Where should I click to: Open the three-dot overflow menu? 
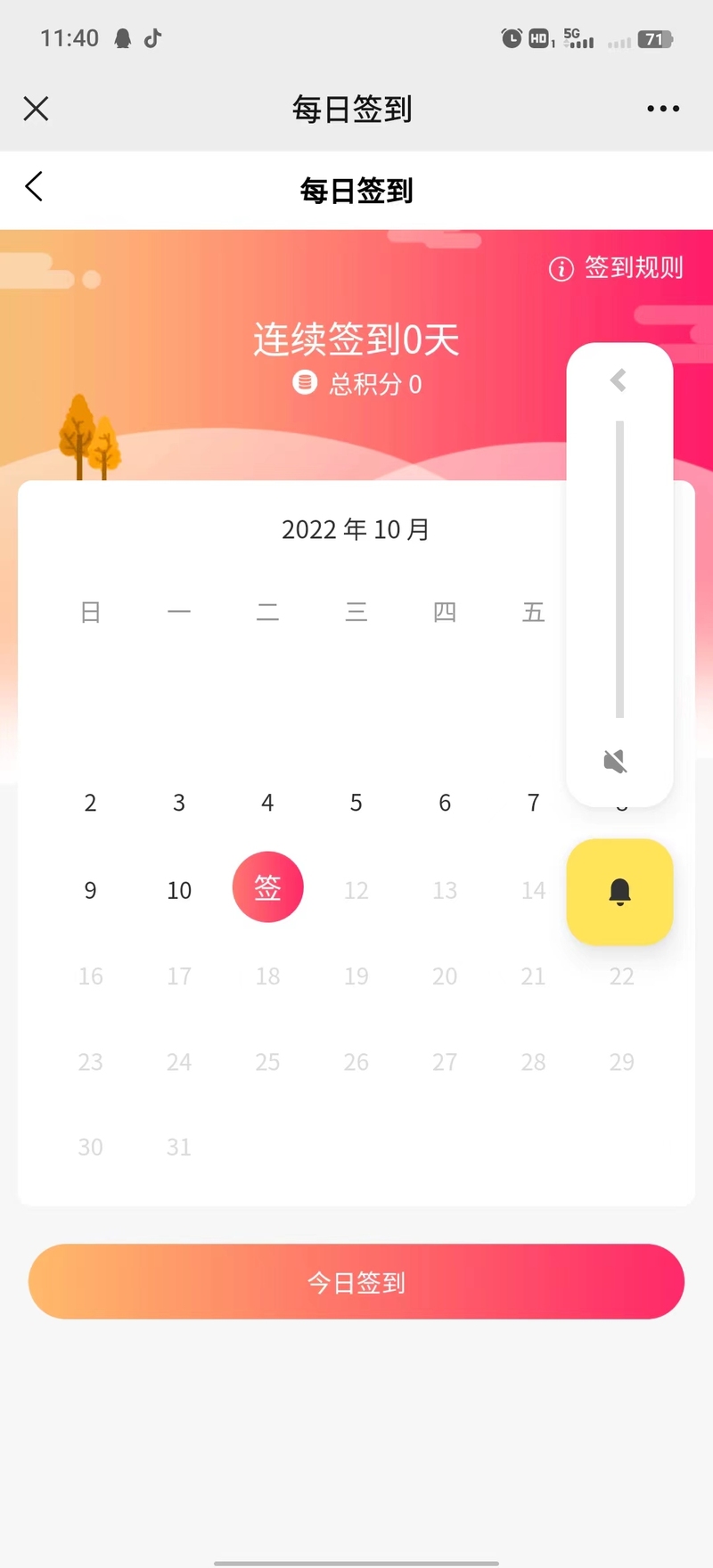pos(663,109)
